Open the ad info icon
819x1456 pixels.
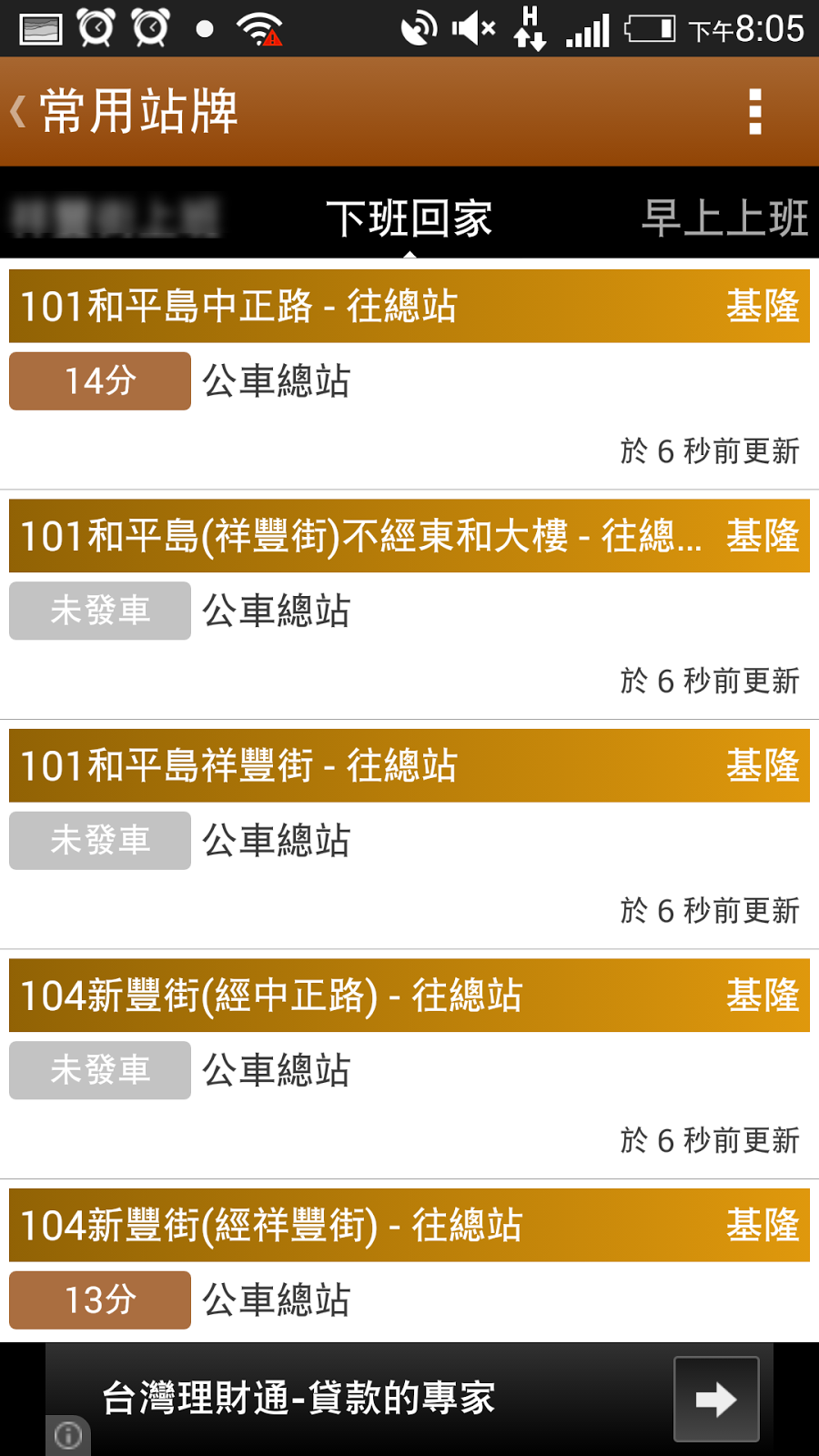68,1436
